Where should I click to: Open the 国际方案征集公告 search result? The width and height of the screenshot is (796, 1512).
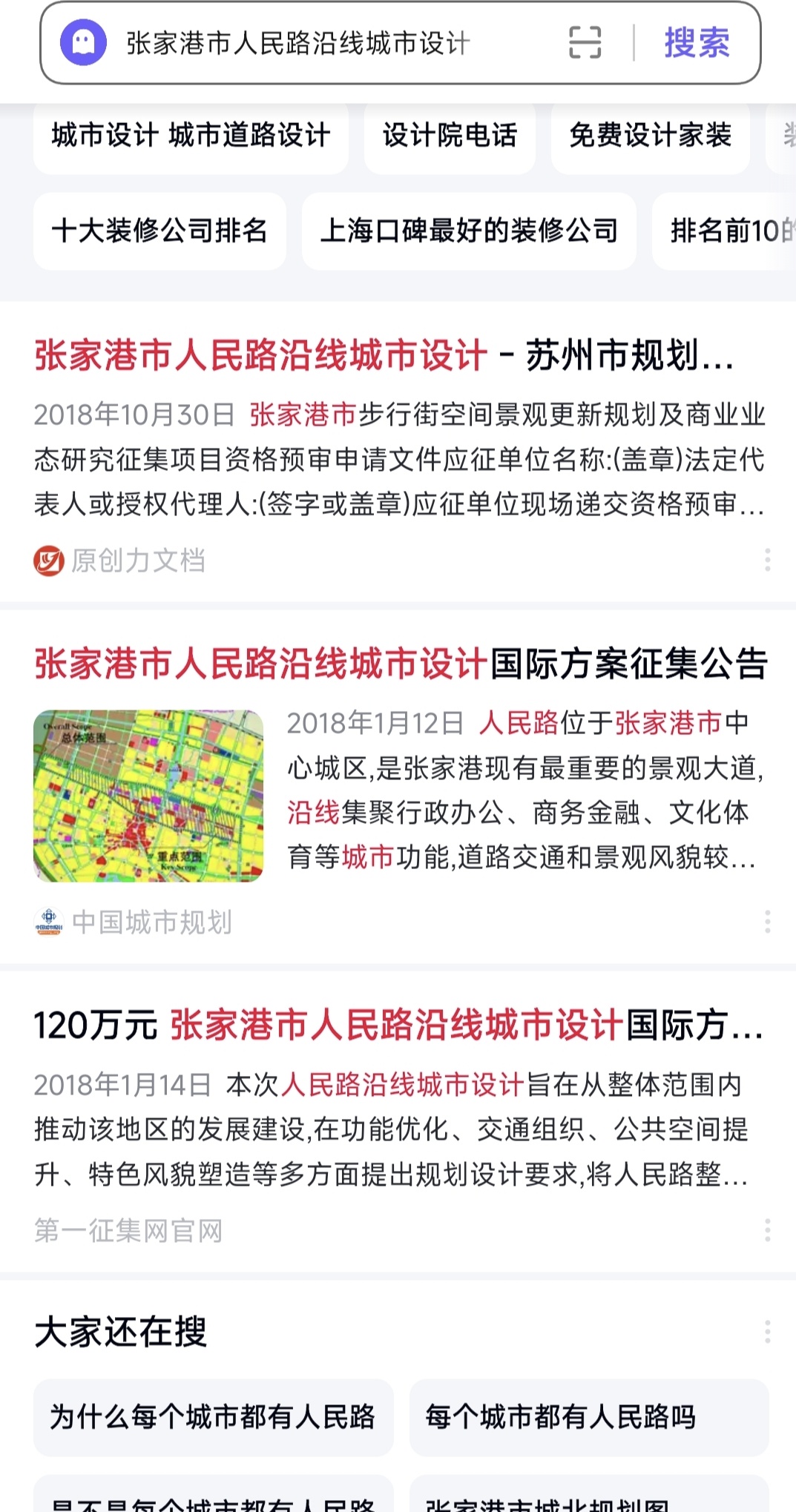tap(401, 663)
